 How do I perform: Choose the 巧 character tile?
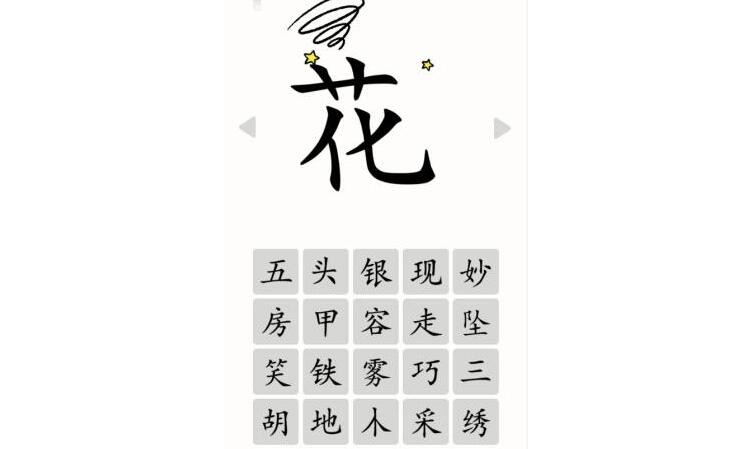tap(426, 372)
